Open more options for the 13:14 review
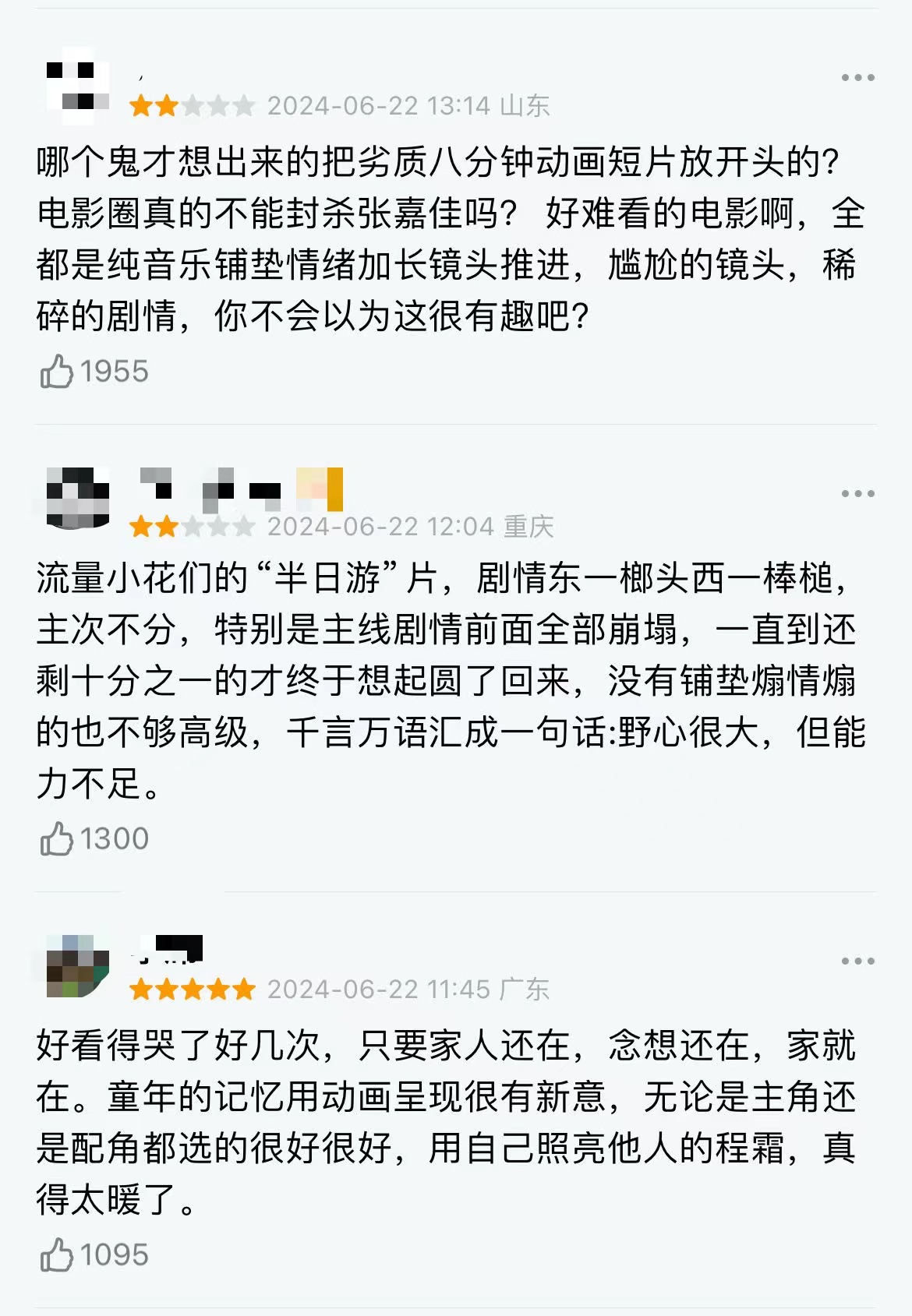912x1316 pixels. click(x=857, y=78)
